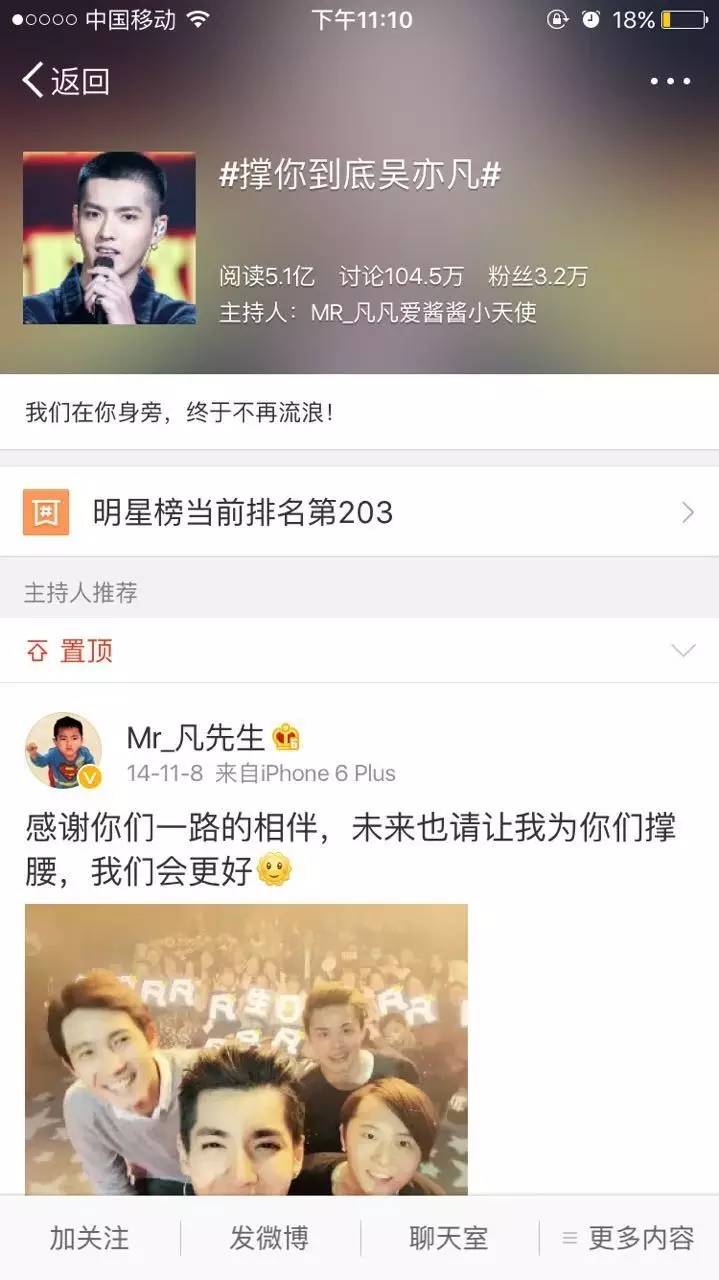Open 明星榜当前排名第203 row
719x1280 pixels.
click(x=359, y=513)
